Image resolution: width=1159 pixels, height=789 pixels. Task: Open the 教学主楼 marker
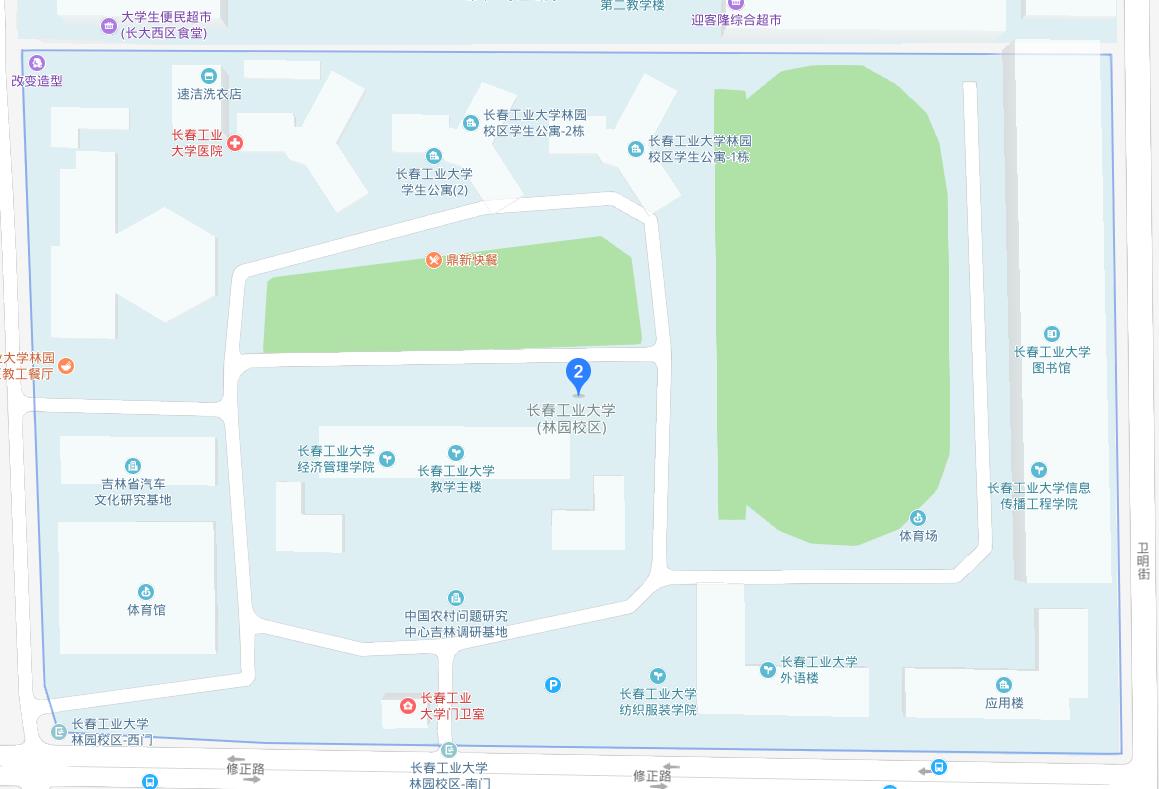point(456,453)
